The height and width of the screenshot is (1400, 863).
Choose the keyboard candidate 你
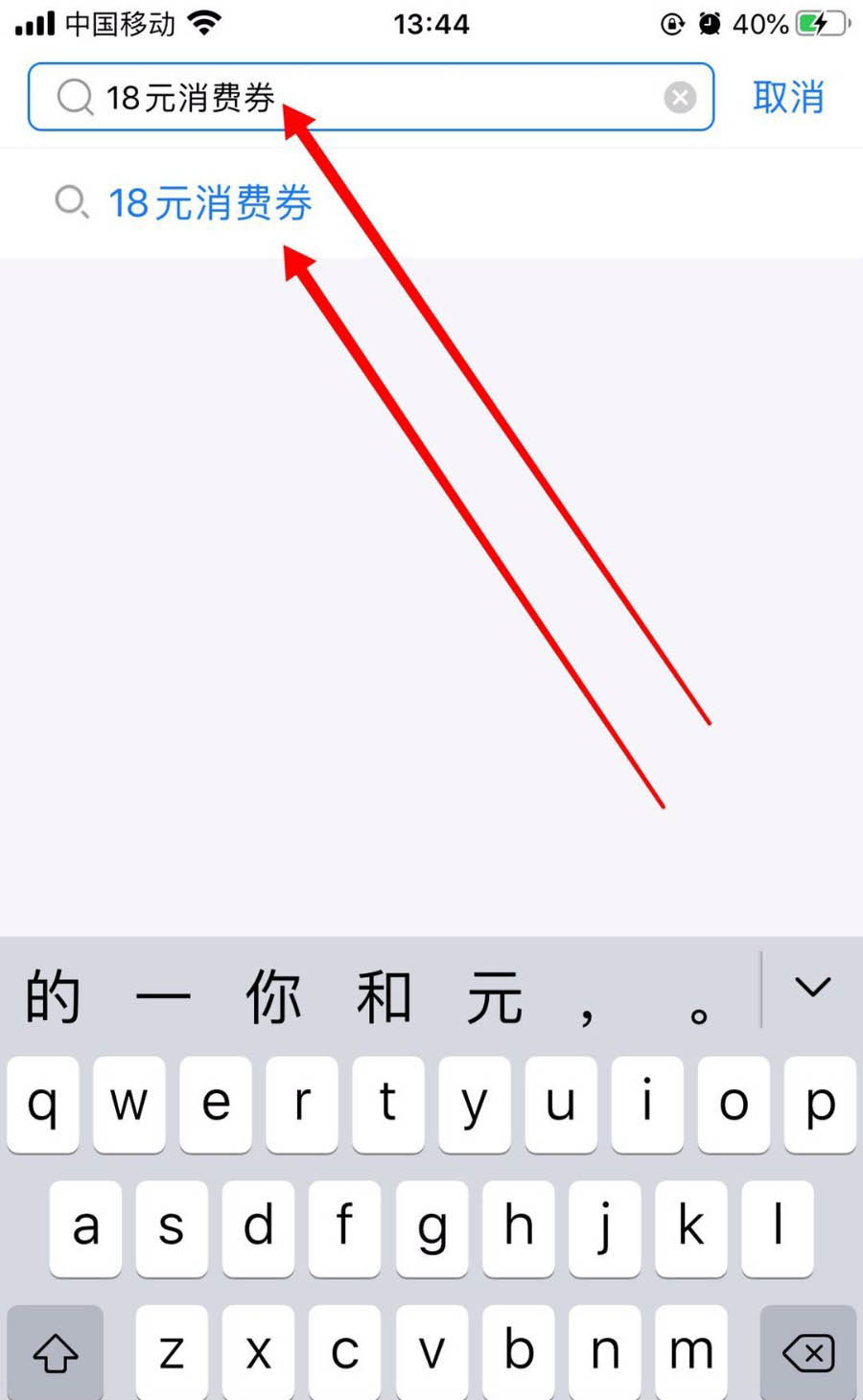273,997
